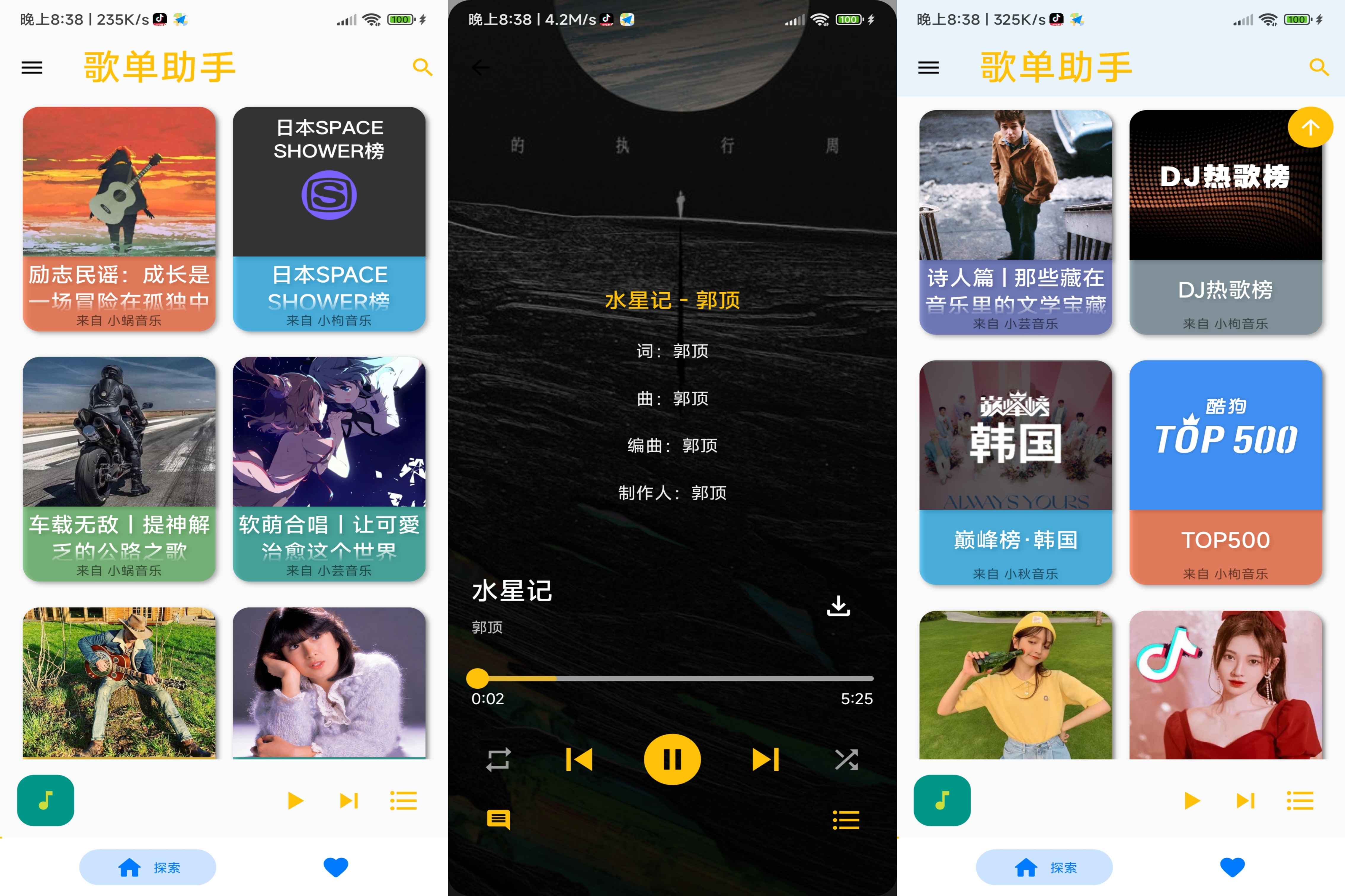Skip to previous track in the player
This screenshot has height=896, width=1345.
[578, 759]
